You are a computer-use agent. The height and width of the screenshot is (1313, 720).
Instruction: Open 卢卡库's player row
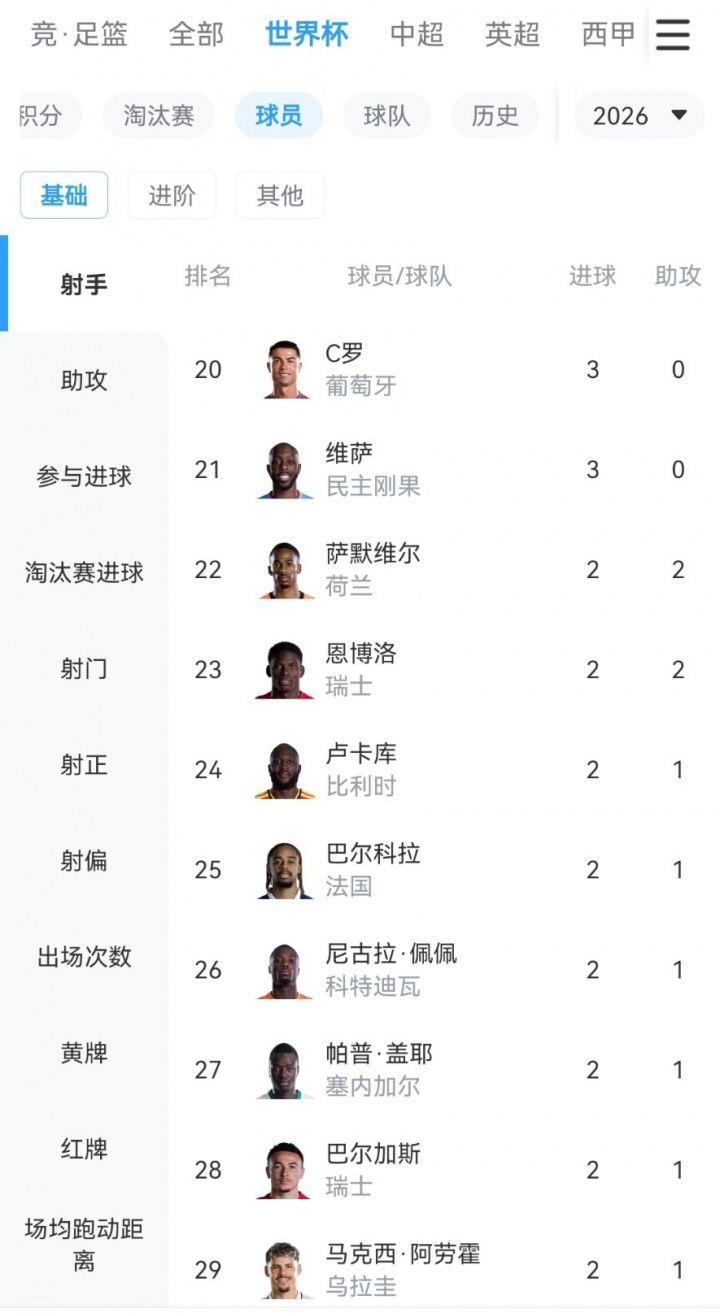444,769
